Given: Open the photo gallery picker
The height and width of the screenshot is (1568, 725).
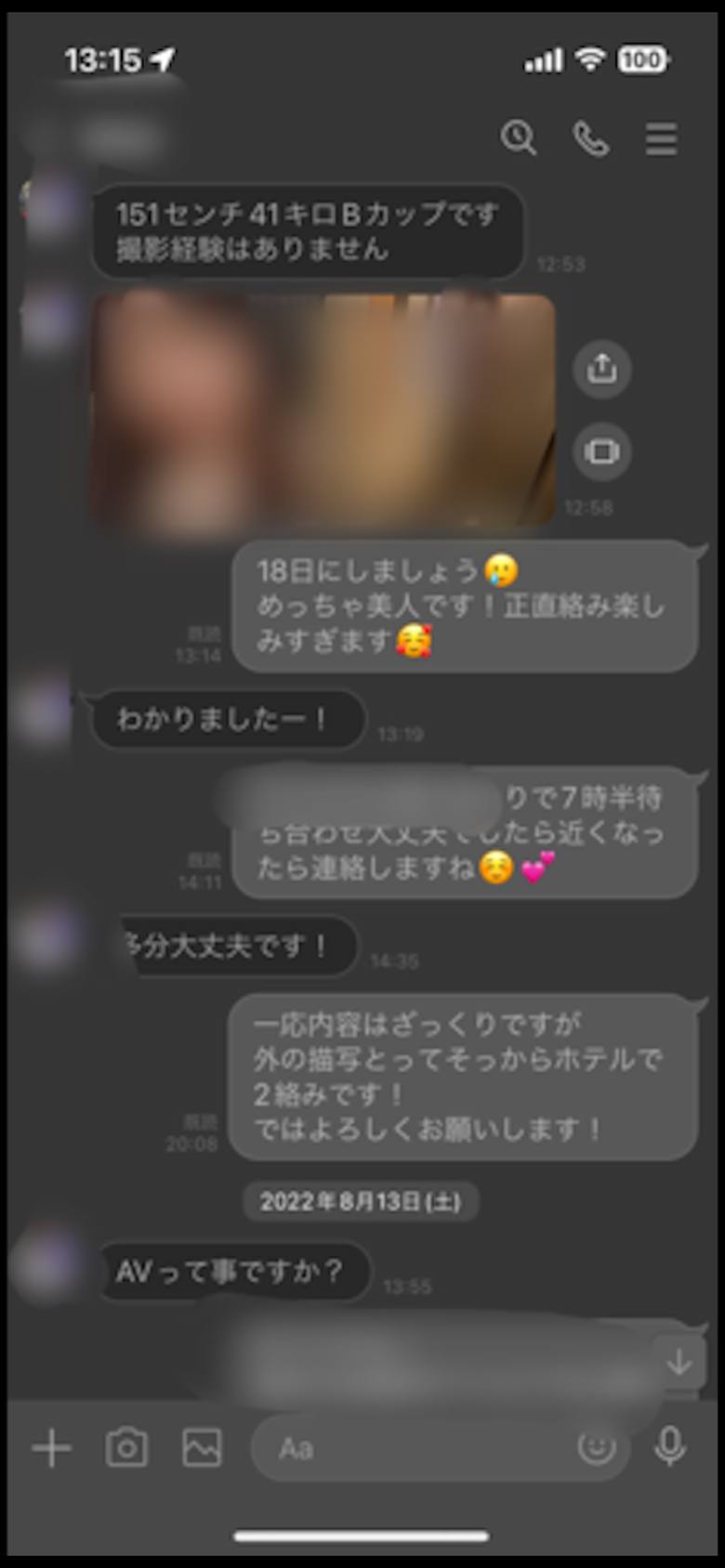Looking at the screenshot, I should point(202,1447).
